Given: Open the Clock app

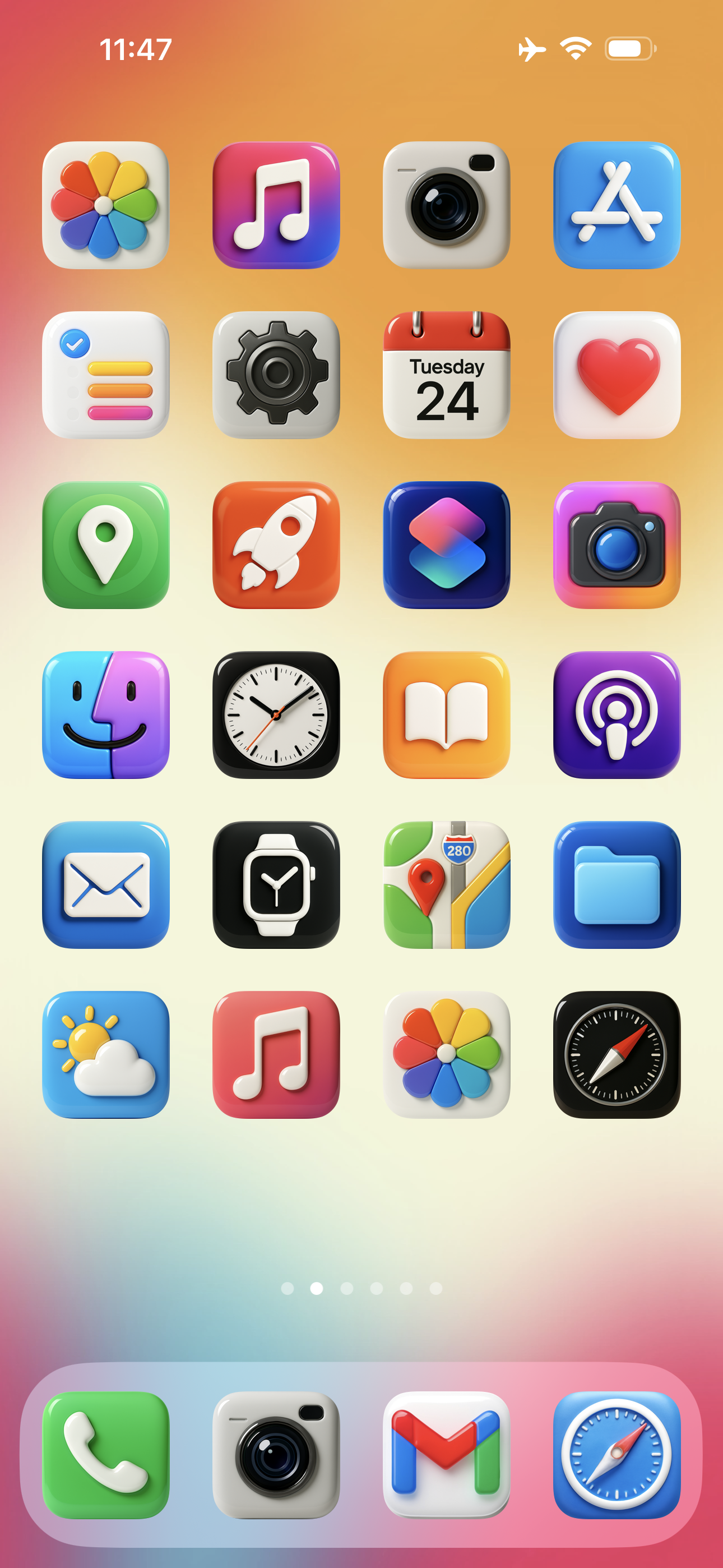Looking at the screenshot, I should click(x=276, y=714).
